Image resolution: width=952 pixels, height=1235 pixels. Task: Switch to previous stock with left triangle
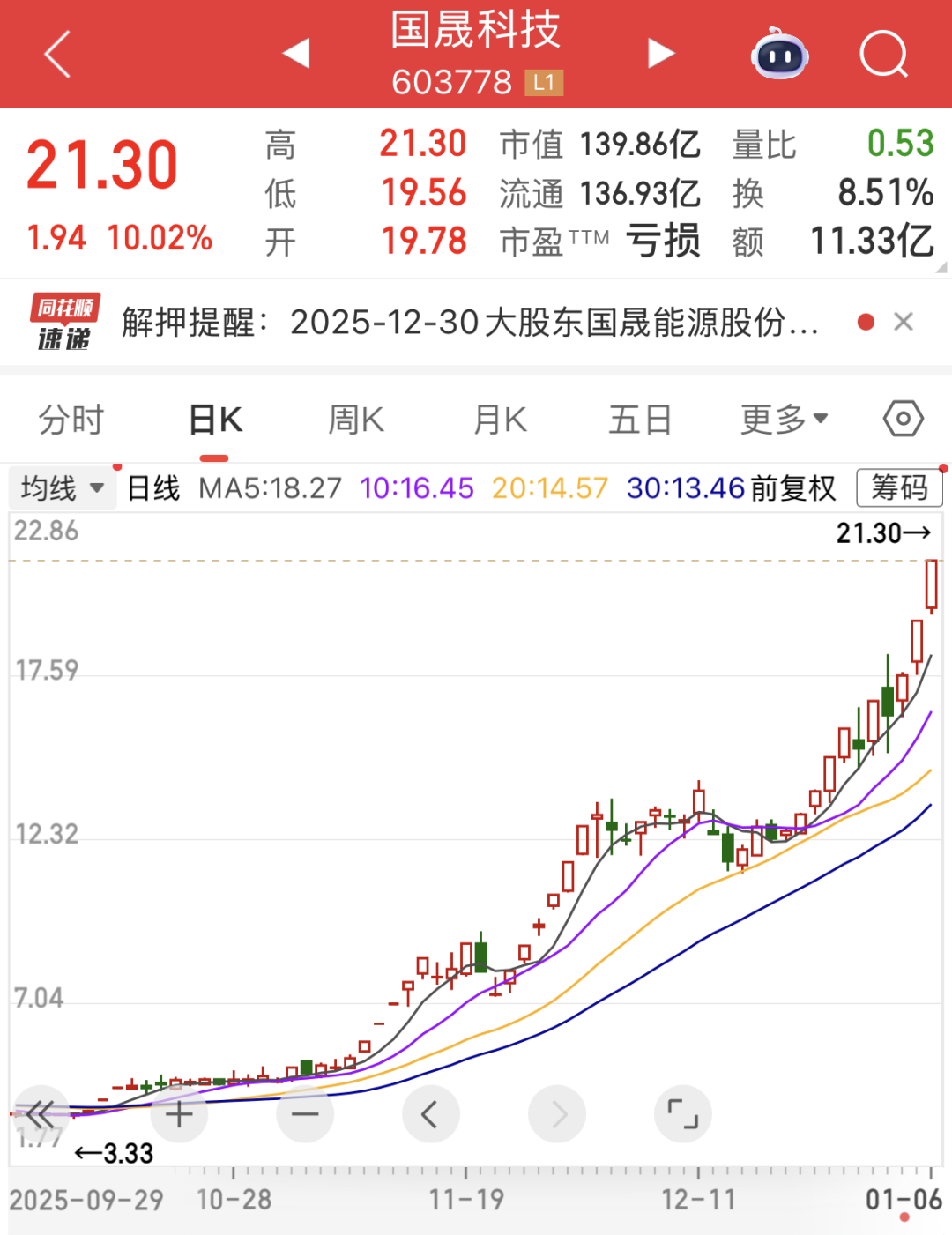click(x=297, y=53)
